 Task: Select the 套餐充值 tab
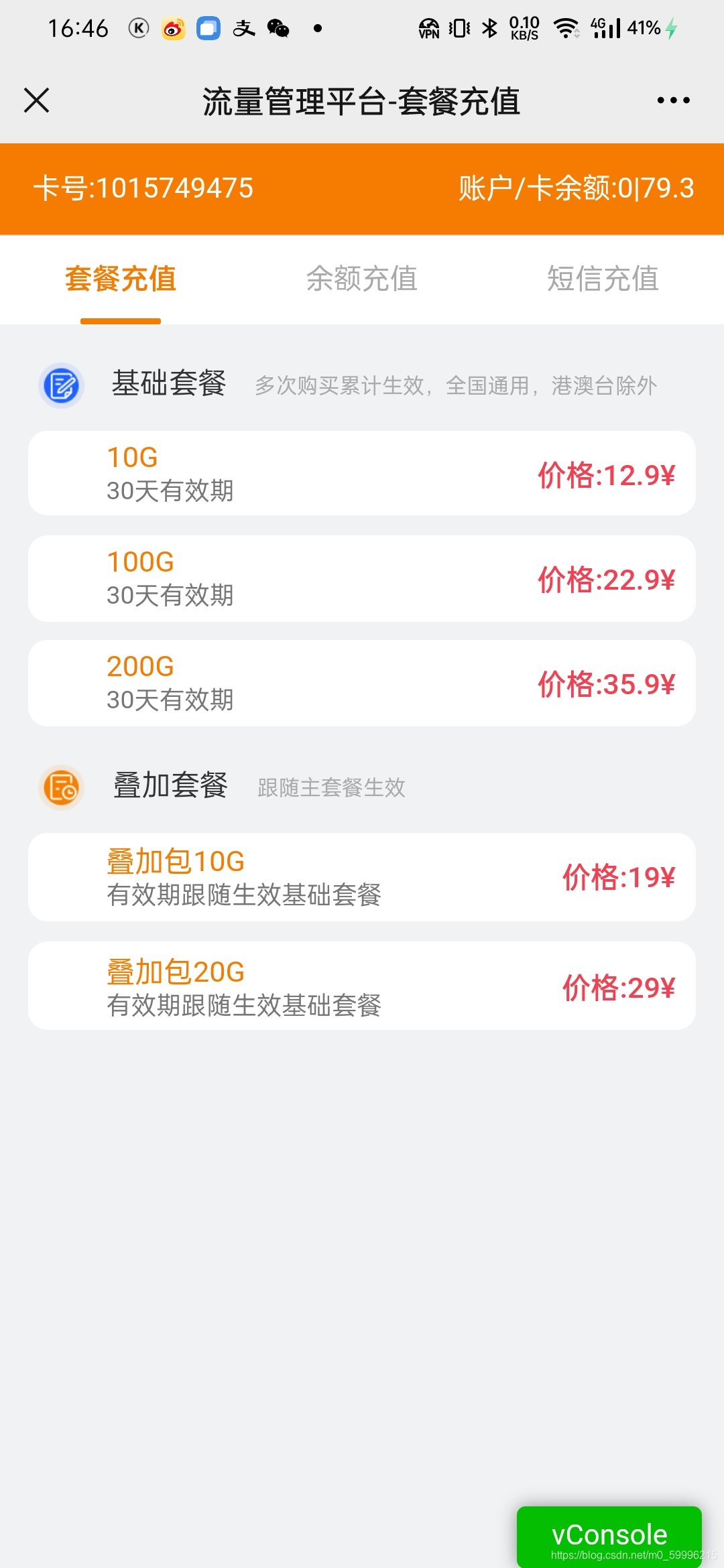click(121, 279)
